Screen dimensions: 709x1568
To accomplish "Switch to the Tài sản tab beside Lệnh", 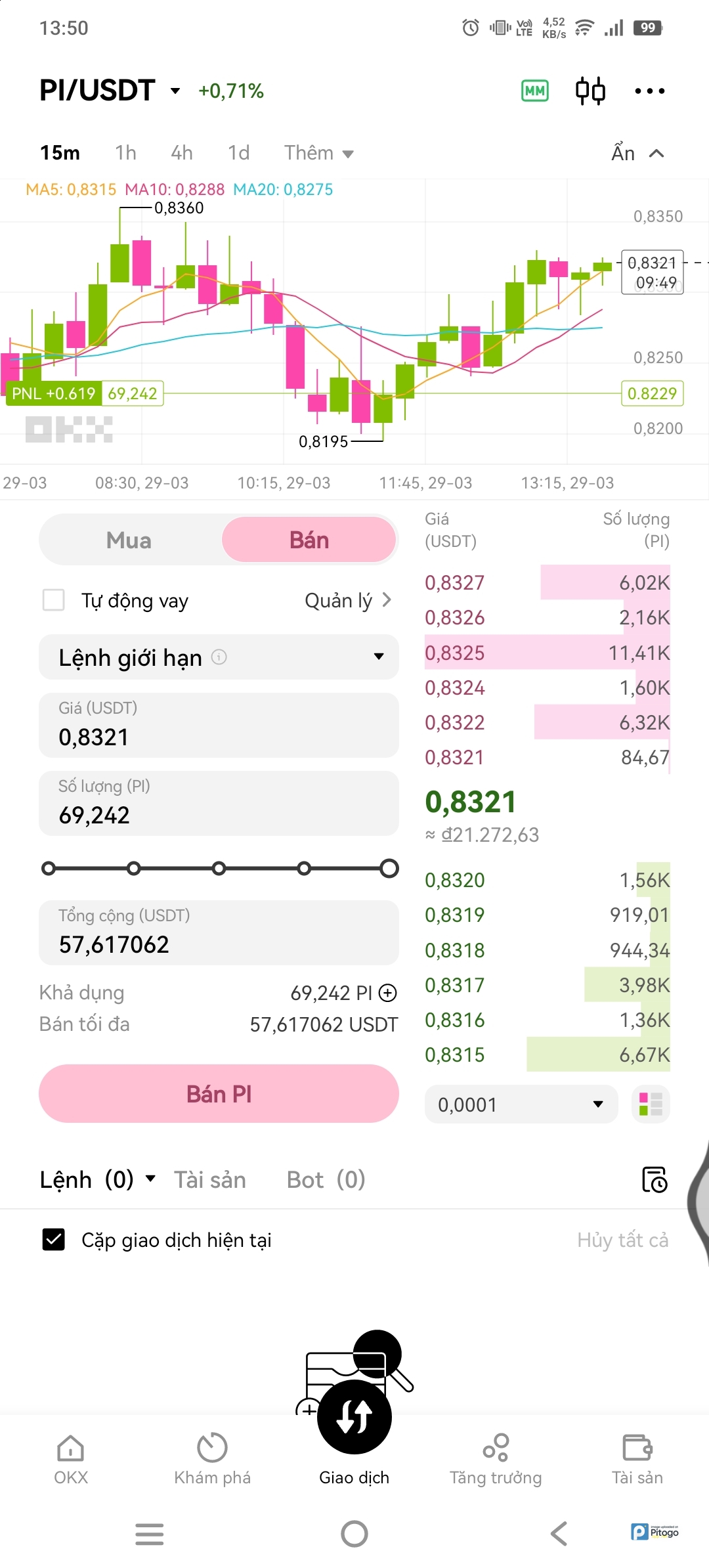I will (x=210, y=1180).
